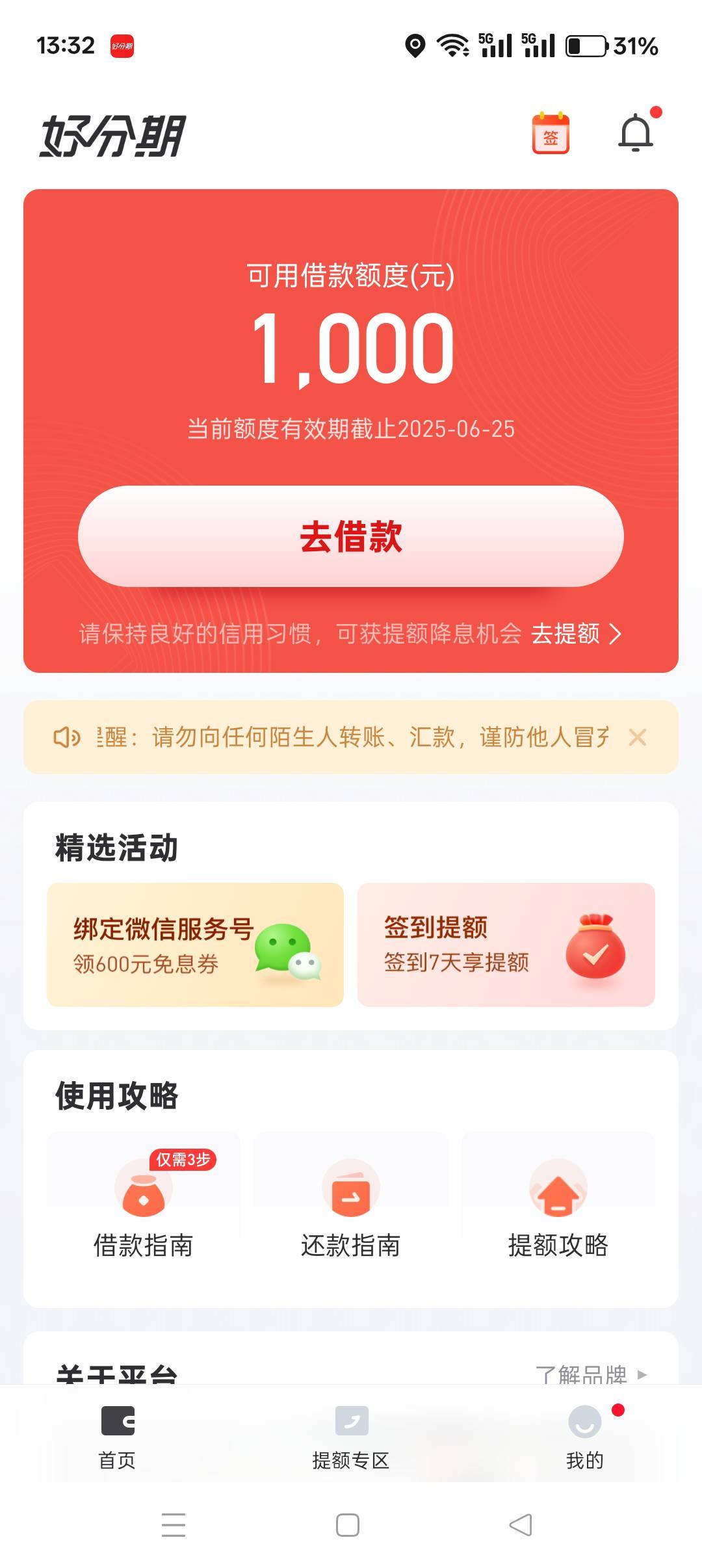
Task: Open the 绑定微信服务号 activity card
Action: click(195, 945)
